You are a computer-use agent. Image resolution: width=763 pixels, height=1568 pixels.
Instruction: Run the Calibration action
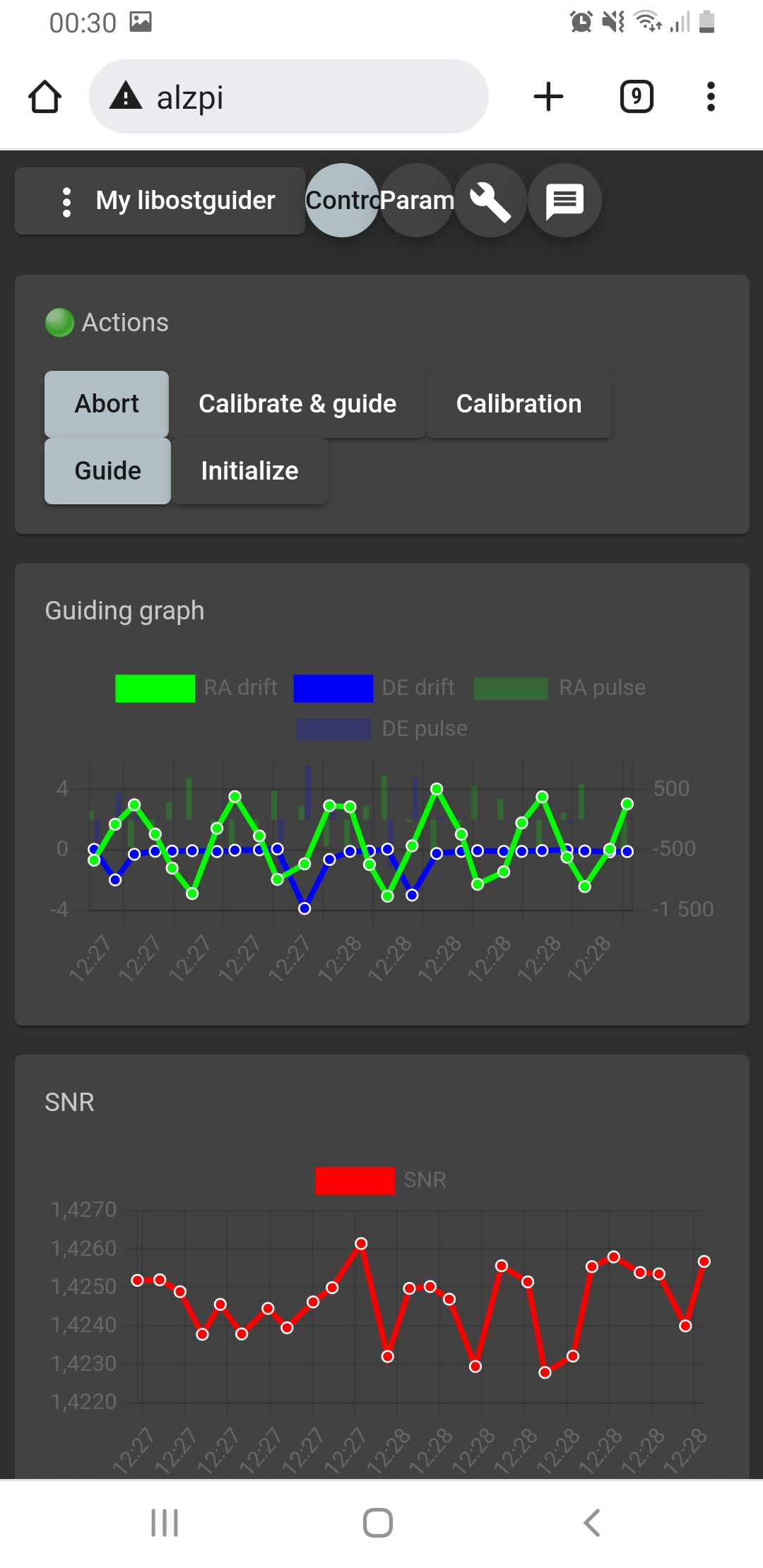(519, 404)
